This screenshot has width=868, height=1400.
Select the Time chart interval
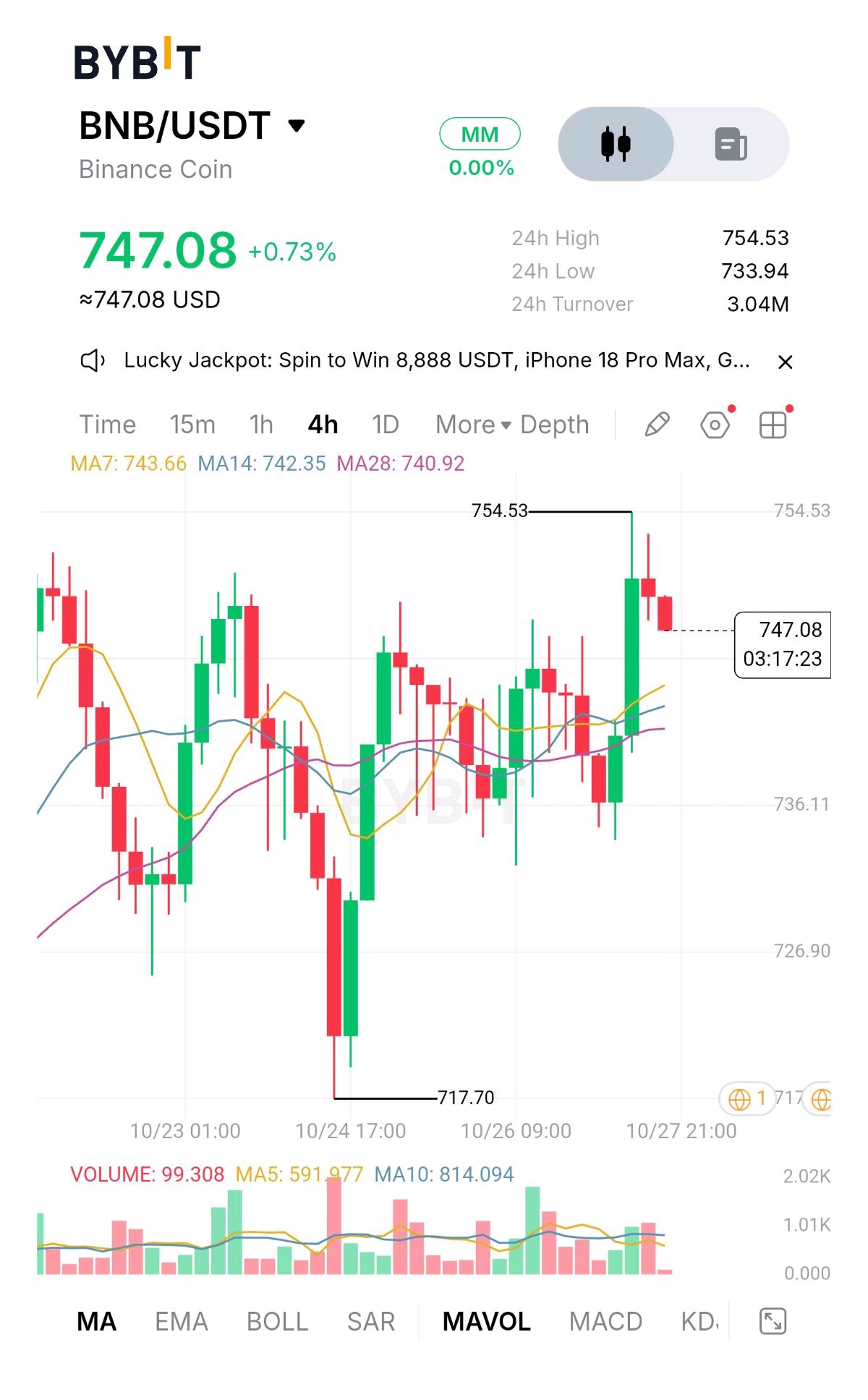point(107,424)
